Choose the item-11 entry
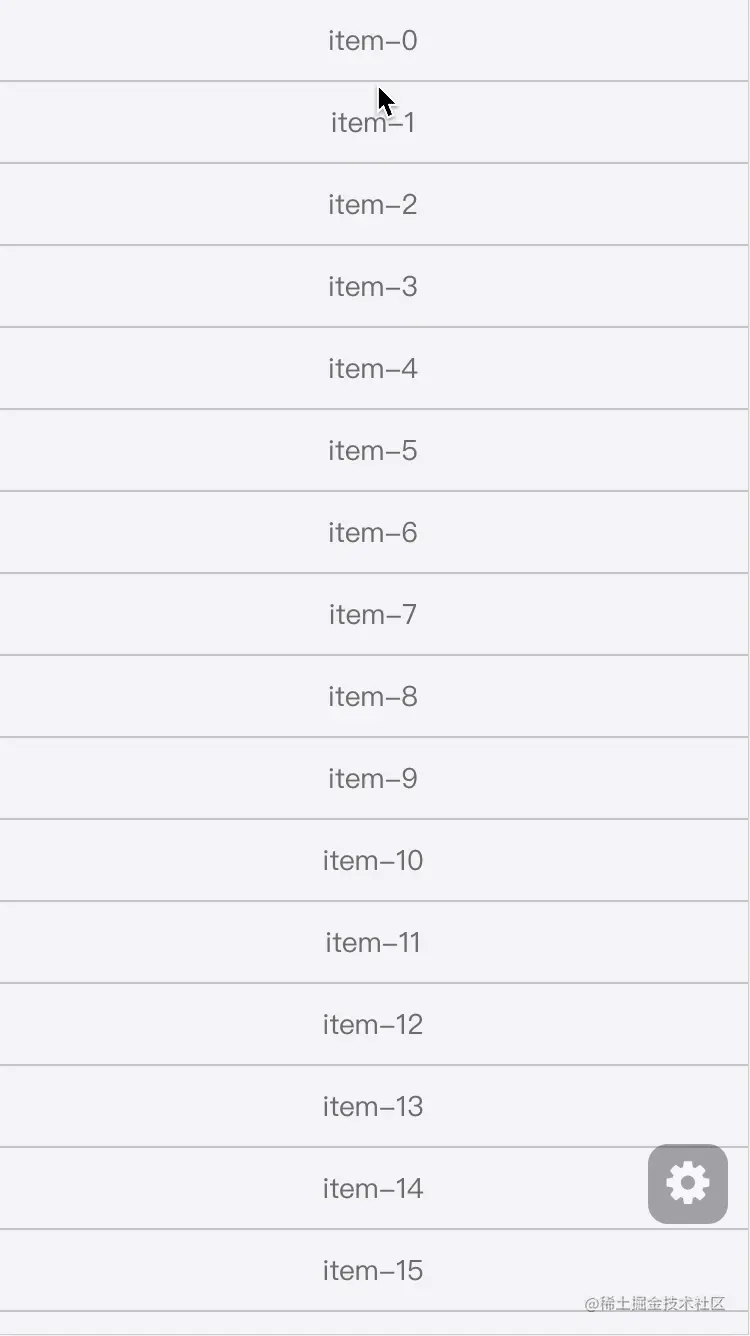Image resolution: width=750 pixels, height=1336 pixels. [x=373, y=943]
